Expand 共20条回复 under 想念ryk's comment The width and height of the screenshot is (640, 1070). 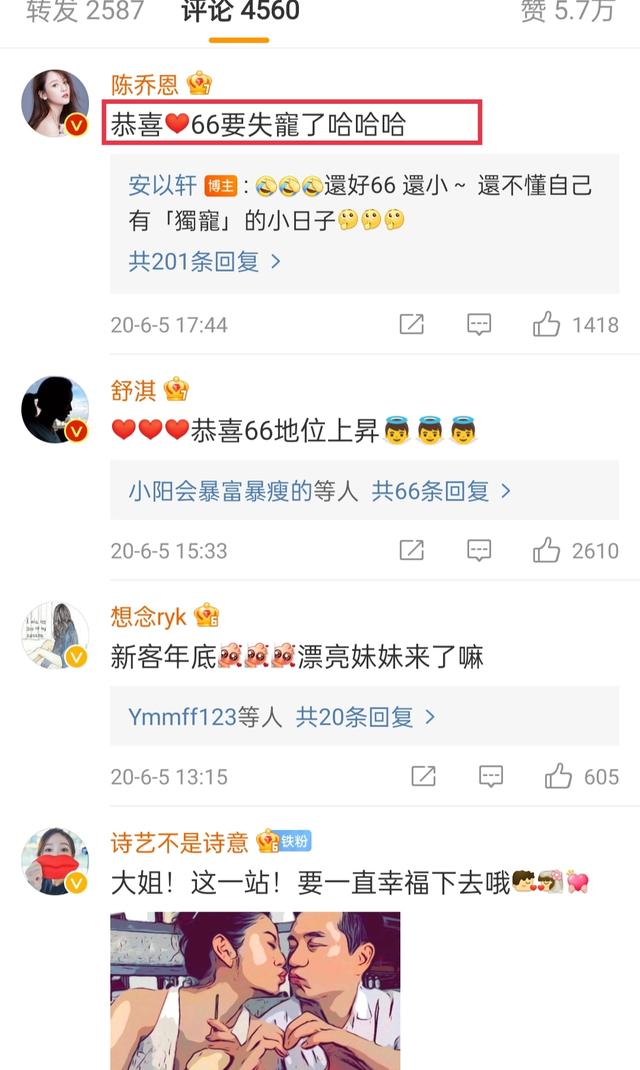coord(365,717)
